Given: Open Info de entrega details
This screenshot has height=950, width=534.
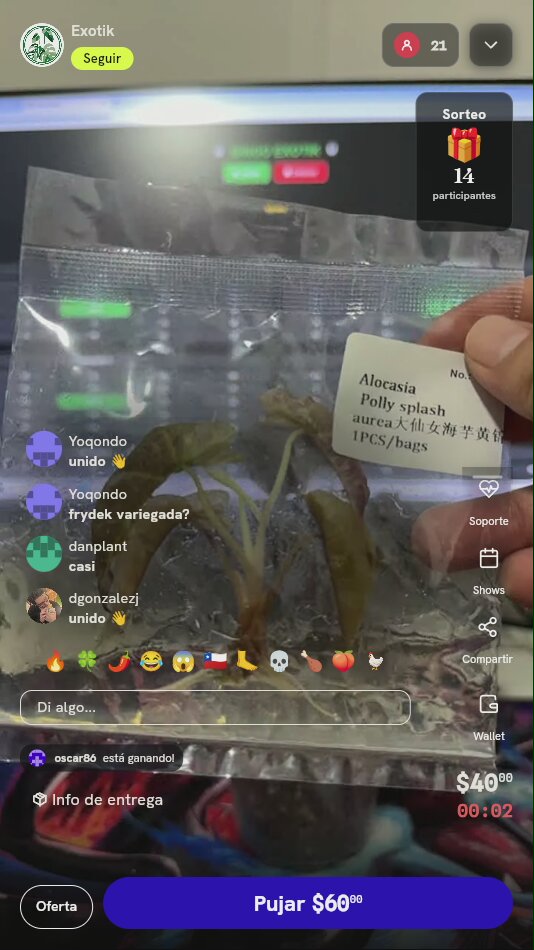Looking at the screenshot, I should pos(98,800).
